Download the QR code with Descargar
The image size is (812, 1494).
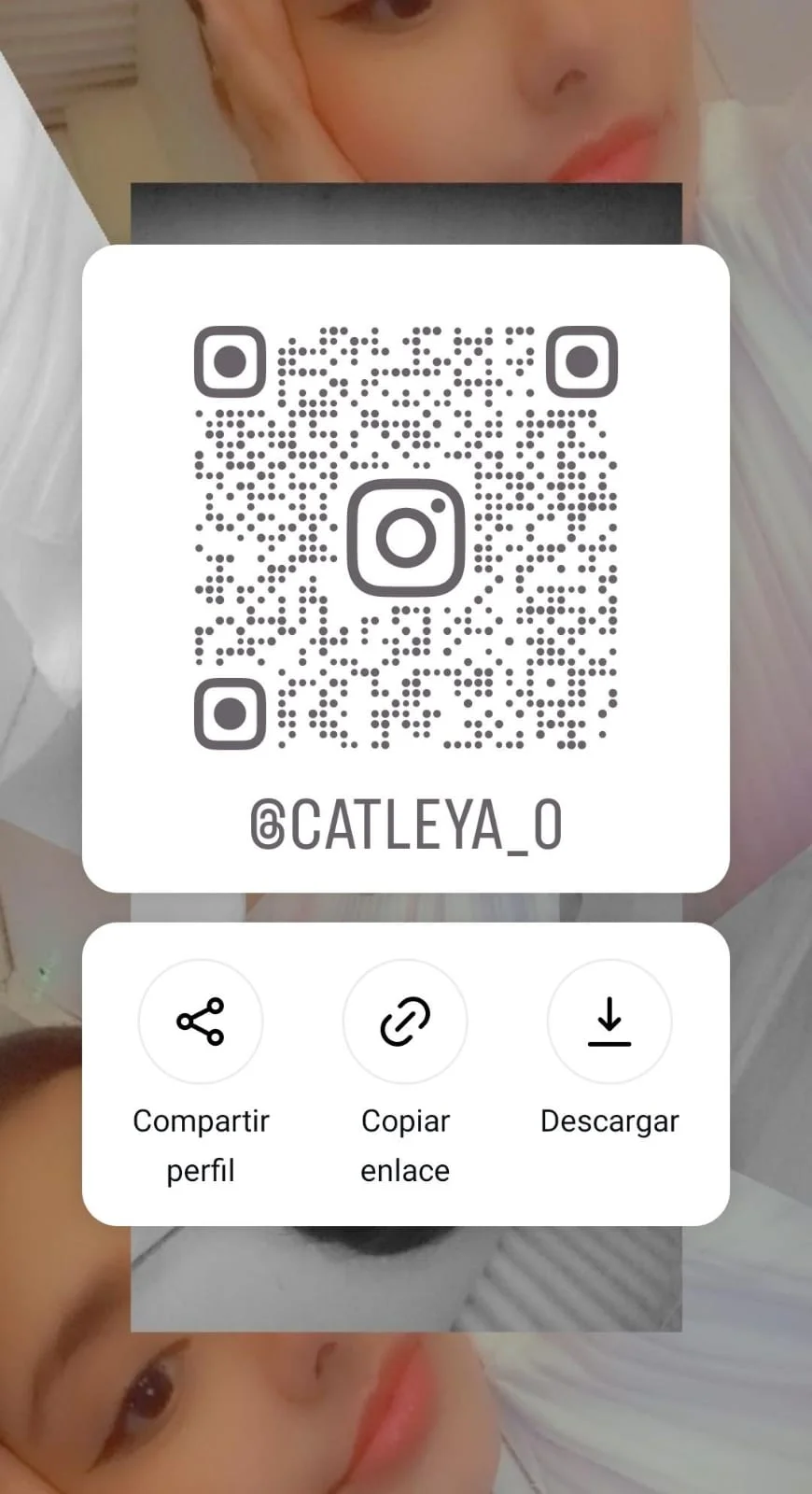(x=609, y=1022)
